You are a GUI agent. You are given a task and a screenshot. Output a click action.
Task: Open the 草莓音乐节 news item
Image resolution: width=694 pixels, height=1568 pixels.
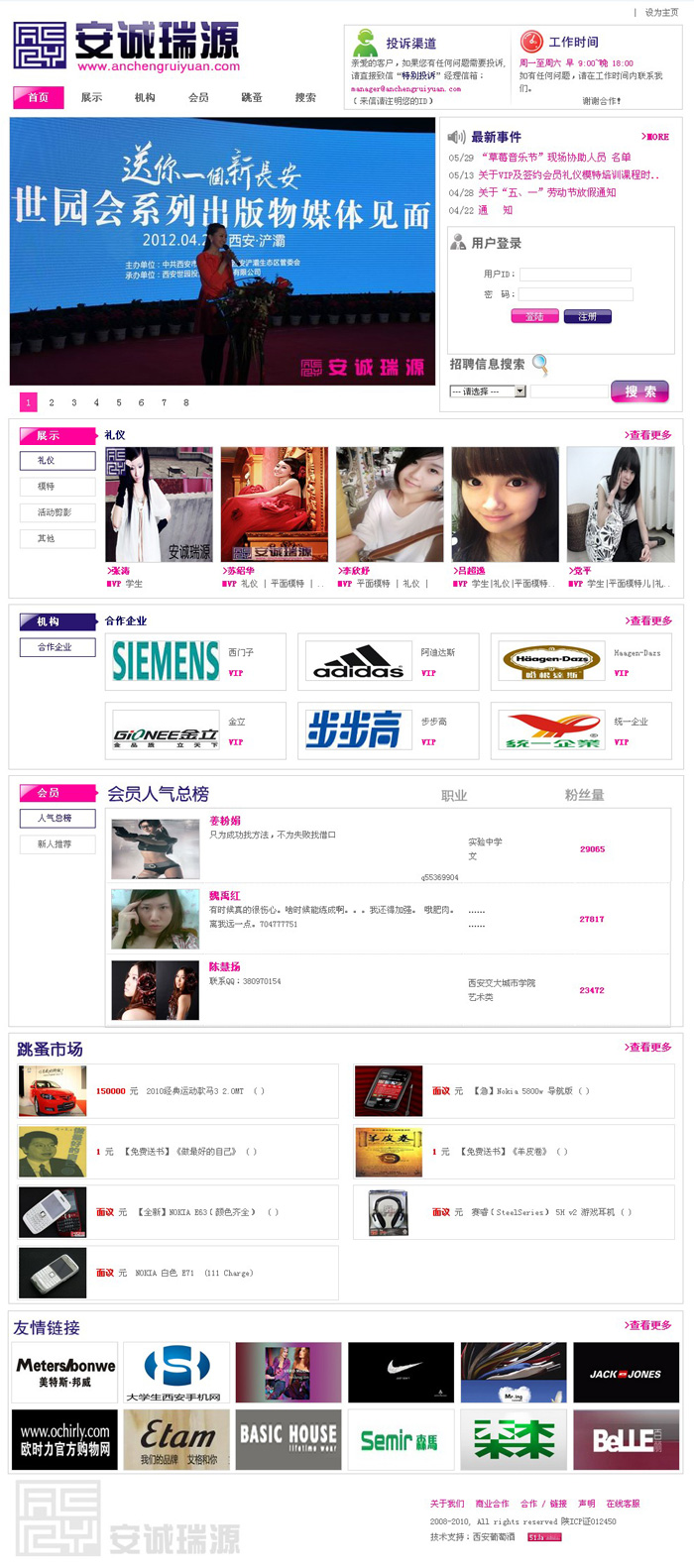(x=555, y=158)
